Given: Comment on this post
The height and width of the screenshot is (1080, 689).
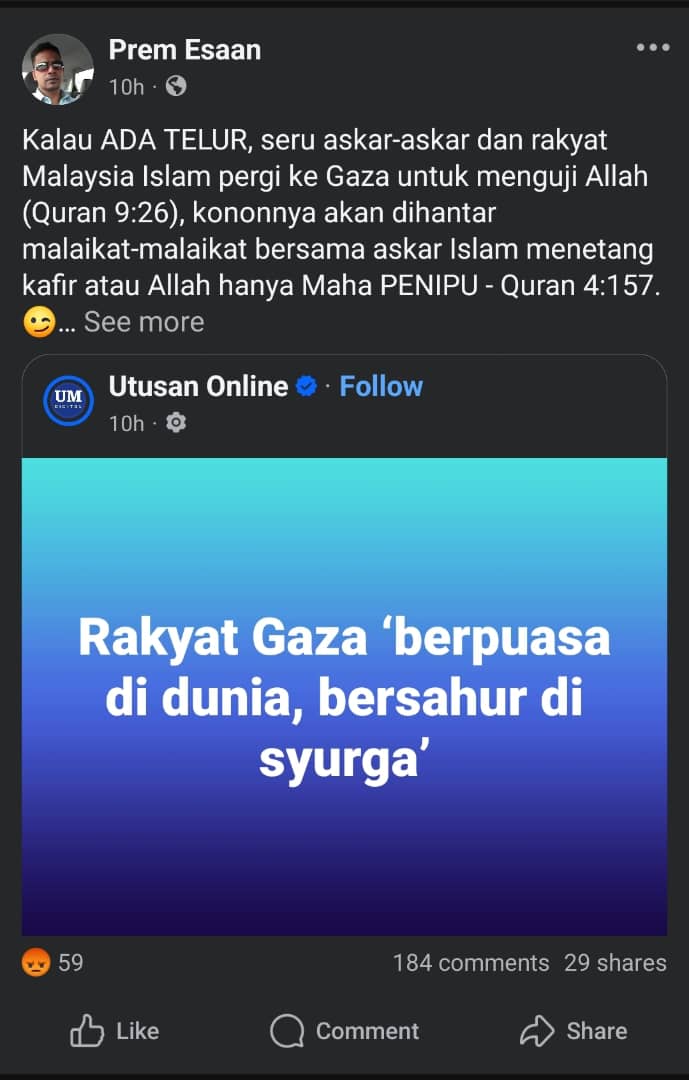Looking at the screenshot, I should click(x=344, y=1031).
